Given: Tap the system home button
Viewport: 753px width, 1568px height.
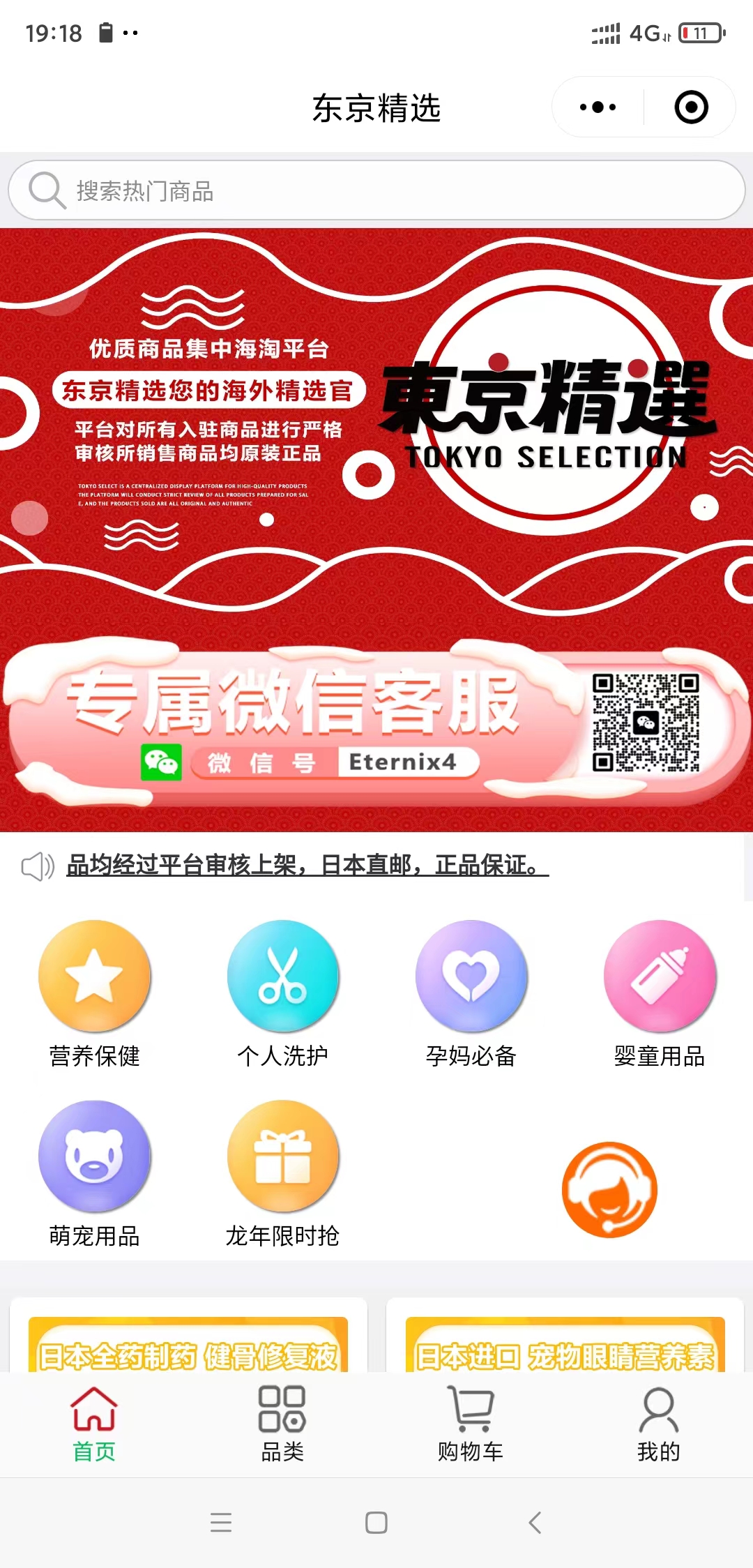Looking at the screenshot, I should click(376, 1522).
